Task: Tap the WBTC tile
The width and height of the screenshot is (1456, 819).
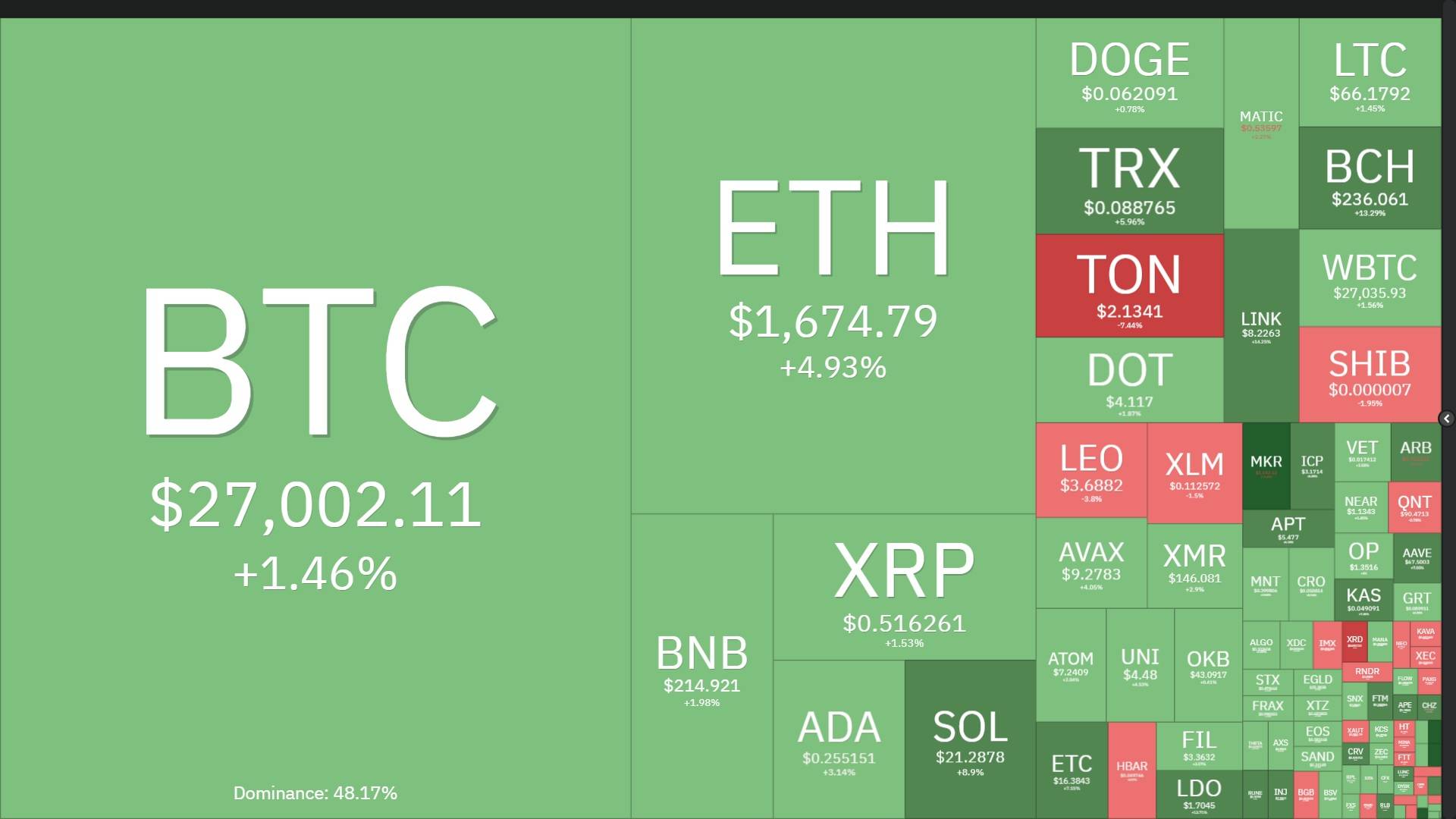Action: 1370,278
